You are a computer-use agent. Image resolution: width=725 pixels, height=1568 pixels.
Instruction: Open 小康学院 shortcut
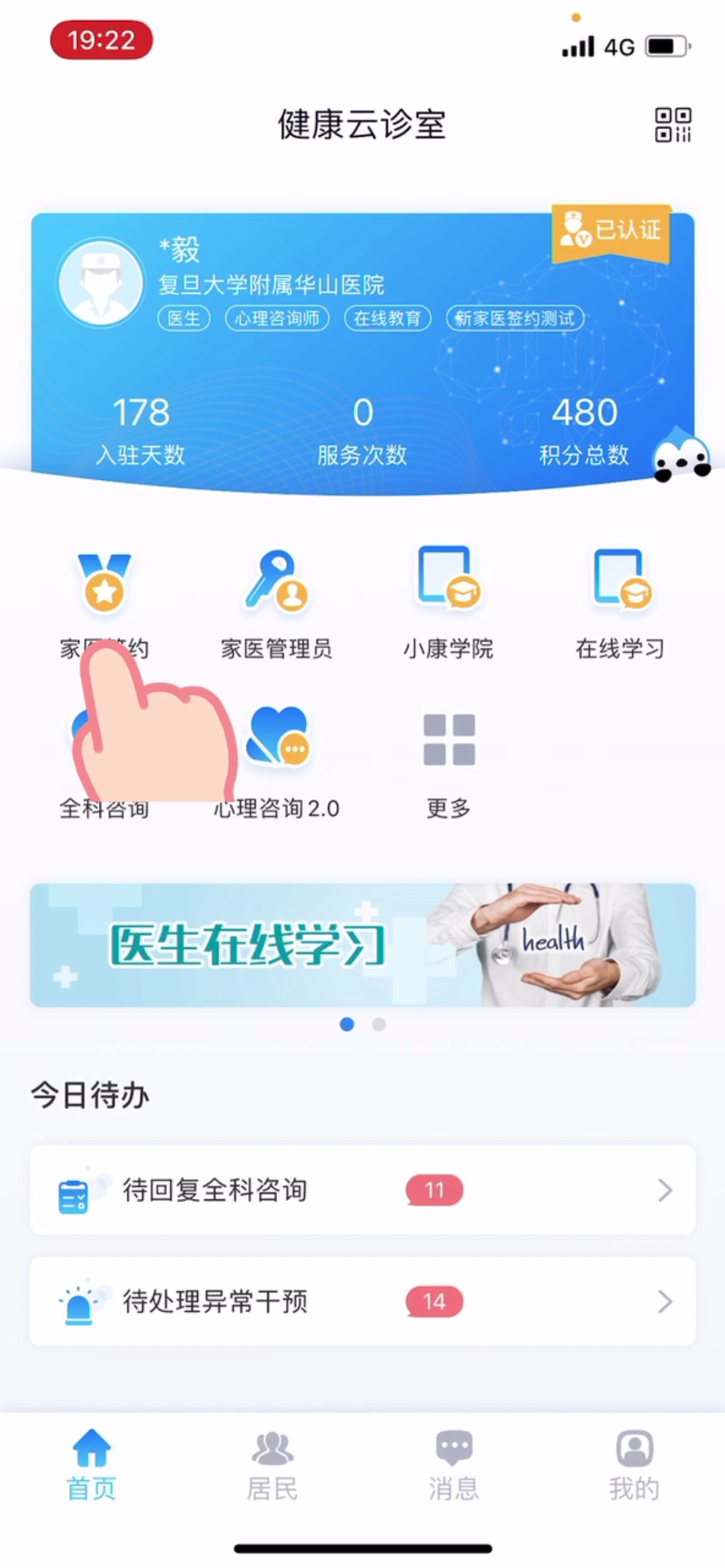(x=448, y=604)
